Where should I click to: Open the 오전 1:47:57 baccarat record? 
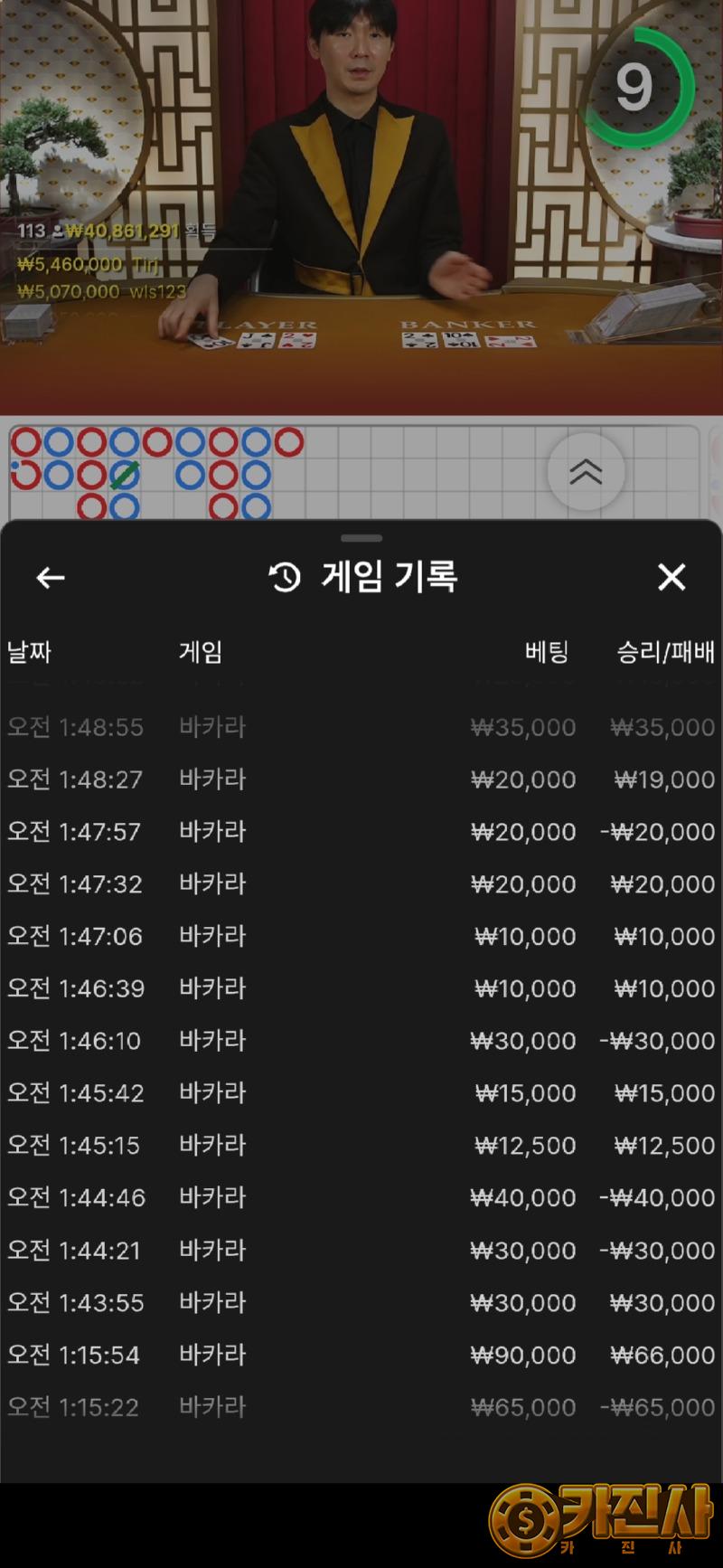point(361,832)
